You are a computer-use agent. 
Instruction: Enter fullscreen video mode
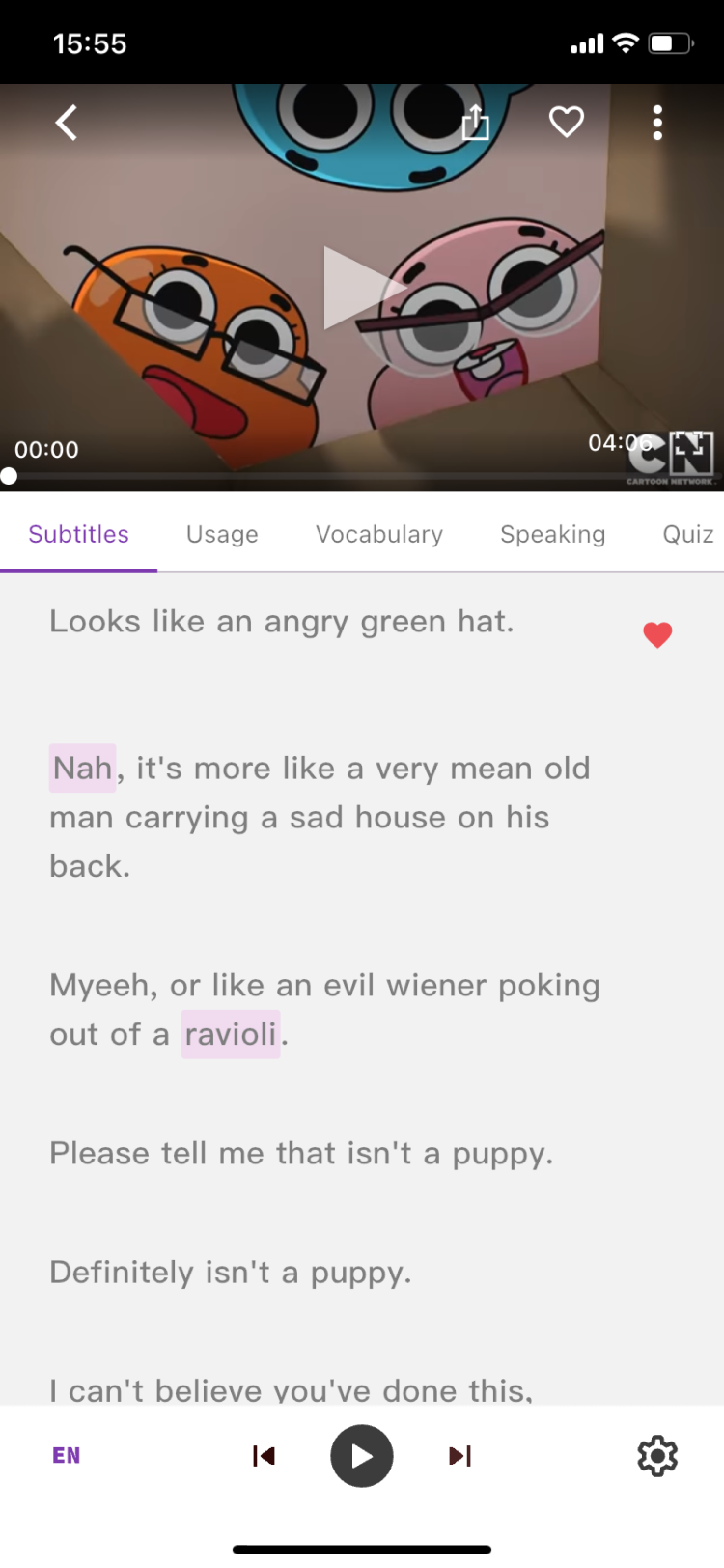point(691,452)
